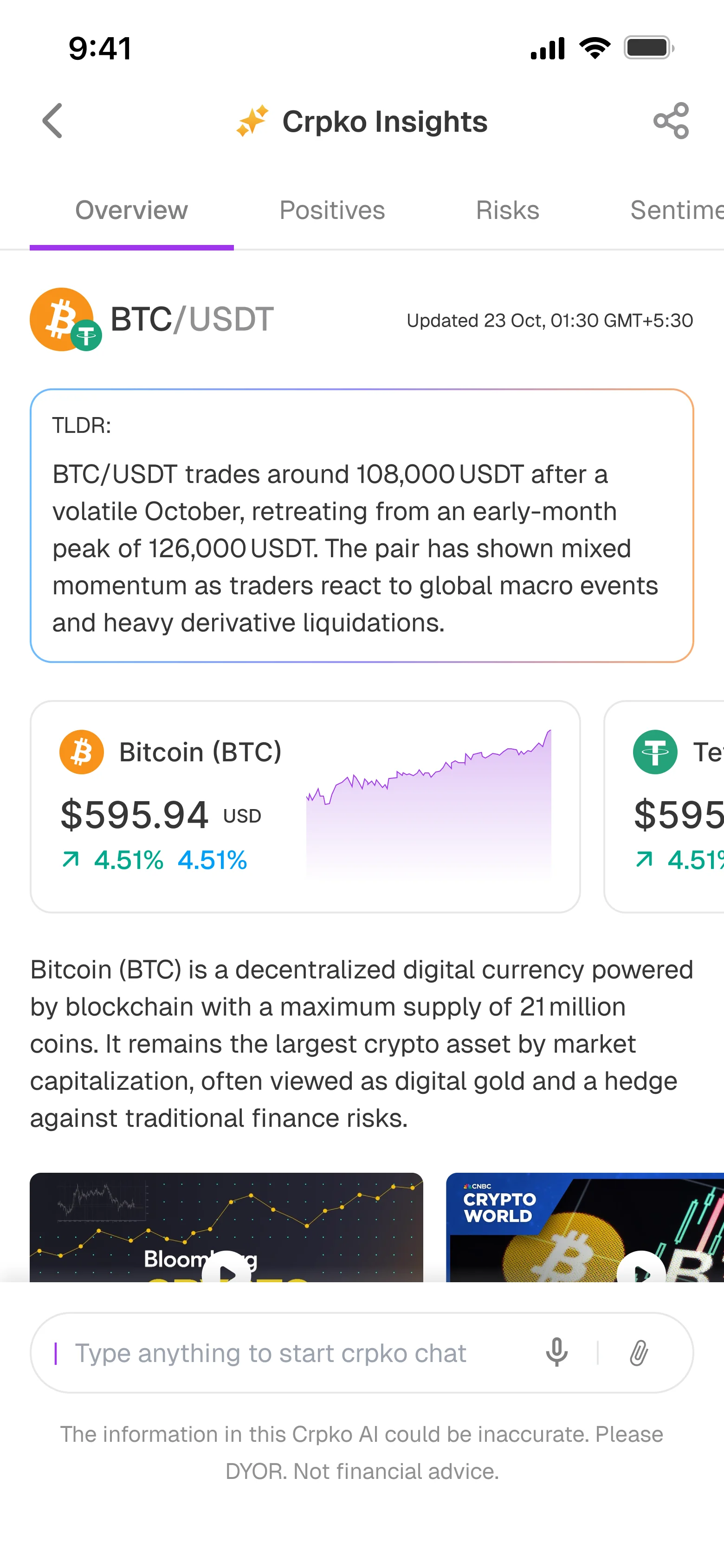Select the Overview tab
The height and width of the screenshot is (1568, 724).
[x=131, y=210]
